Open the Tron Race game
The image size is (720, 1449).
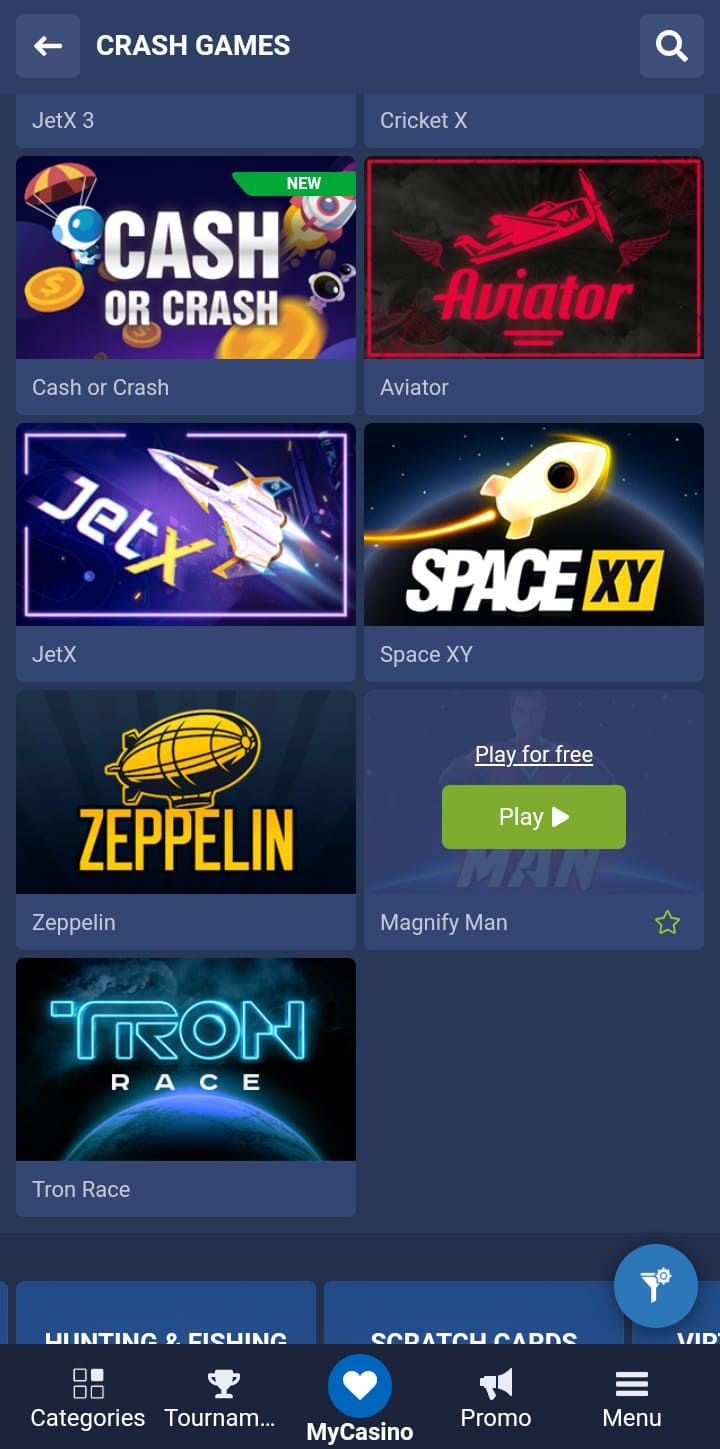coord(186,1060)
